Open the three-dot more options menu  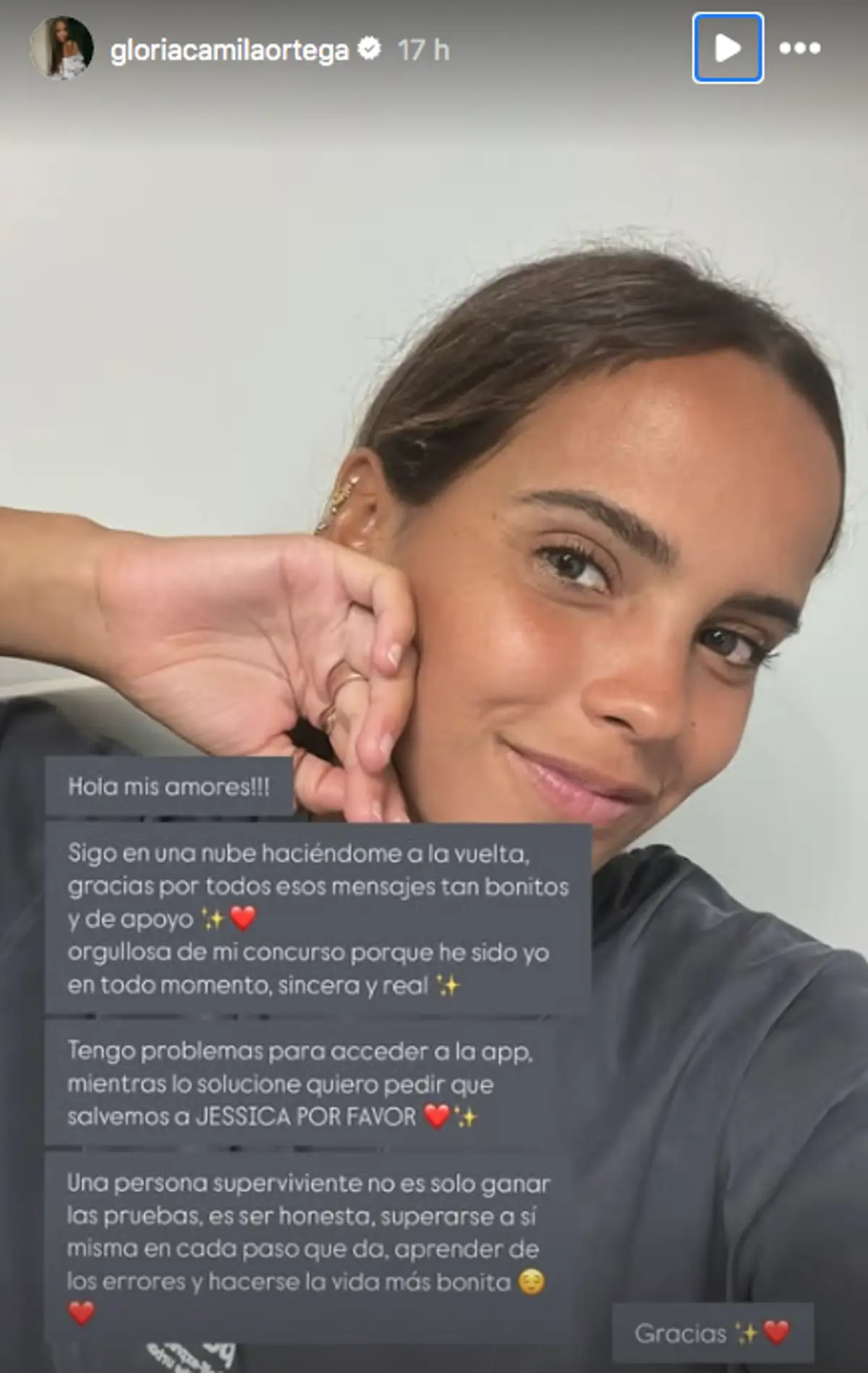(799, 48)
